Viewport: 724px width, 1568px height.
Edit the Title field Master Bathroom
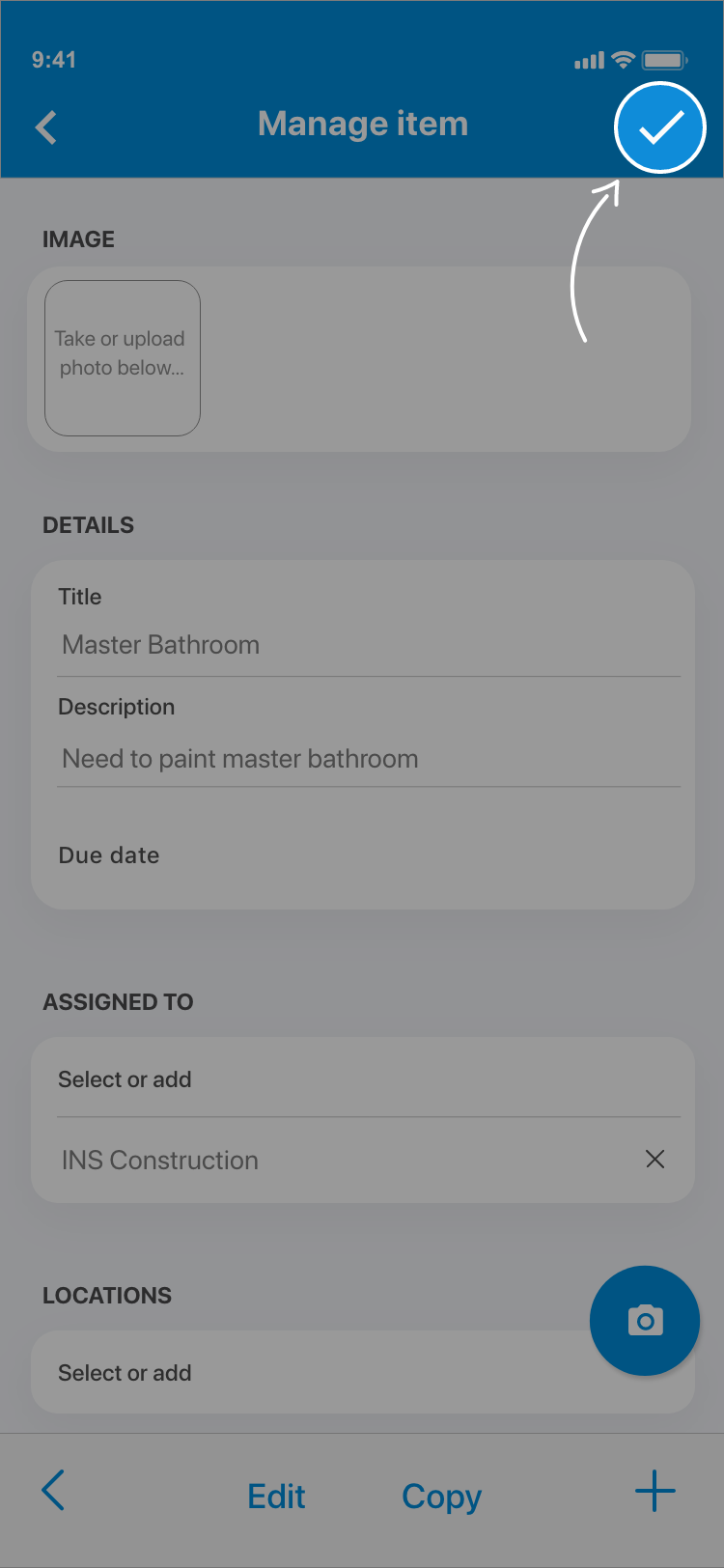(367, 645)
